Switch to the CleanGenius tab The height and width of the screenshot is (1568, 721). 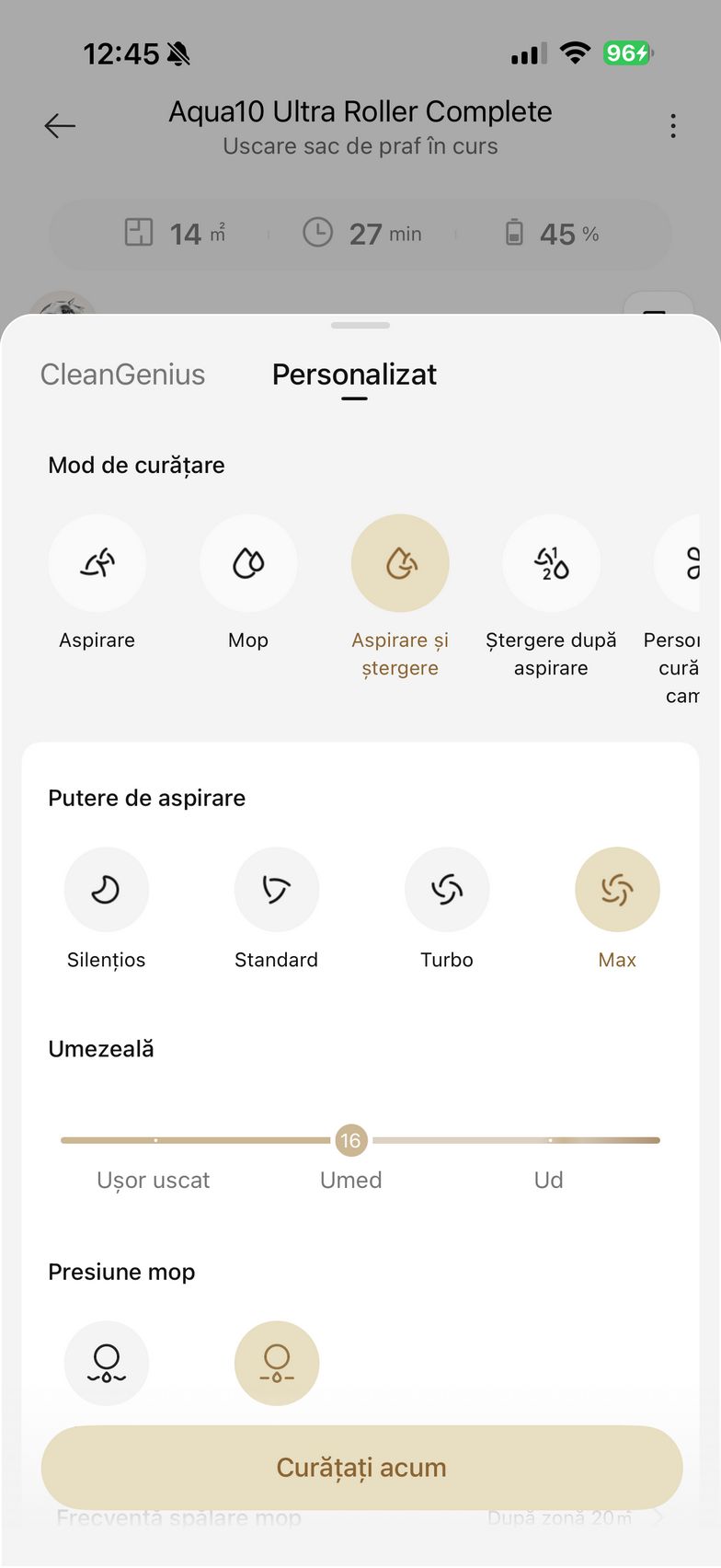(x=122, y=375)
